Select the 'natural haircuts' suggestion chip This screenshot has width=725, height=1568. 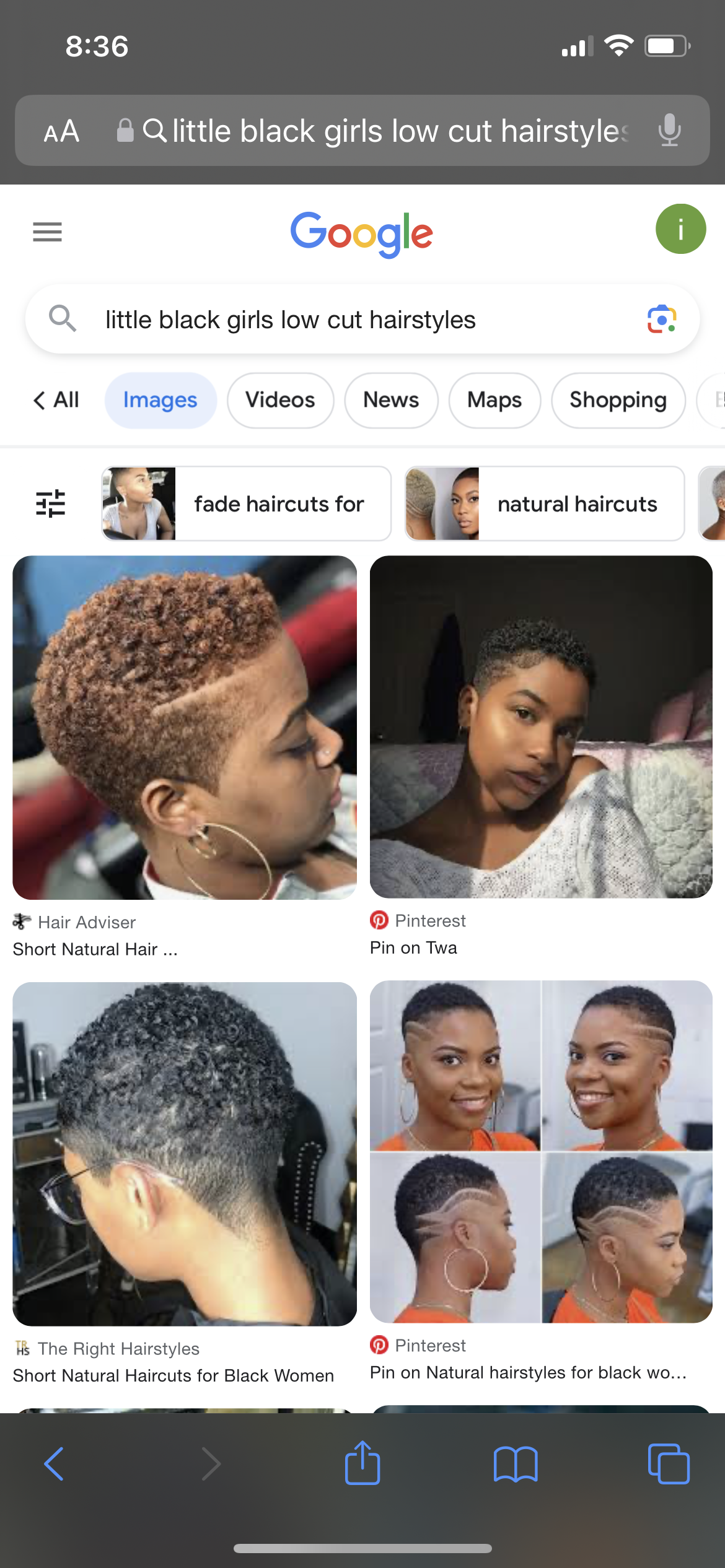point(545,503)
